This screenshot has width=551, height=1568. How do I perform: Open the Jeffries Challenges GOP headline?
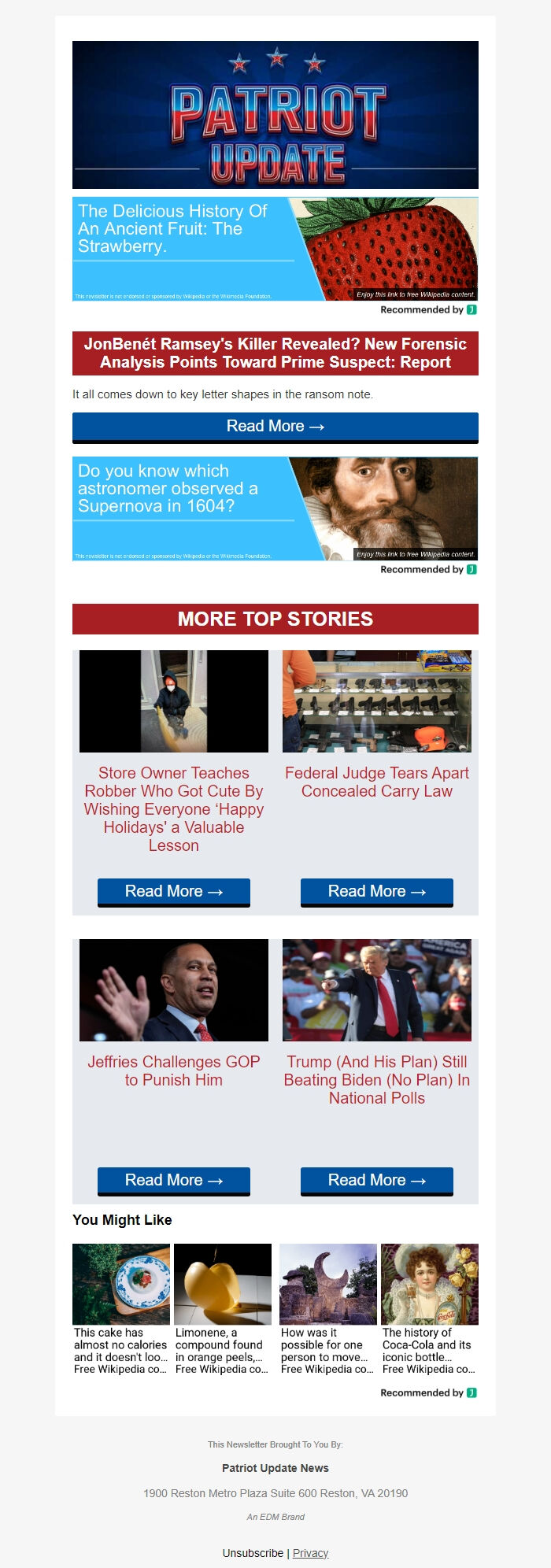[x=174, y=1071]
